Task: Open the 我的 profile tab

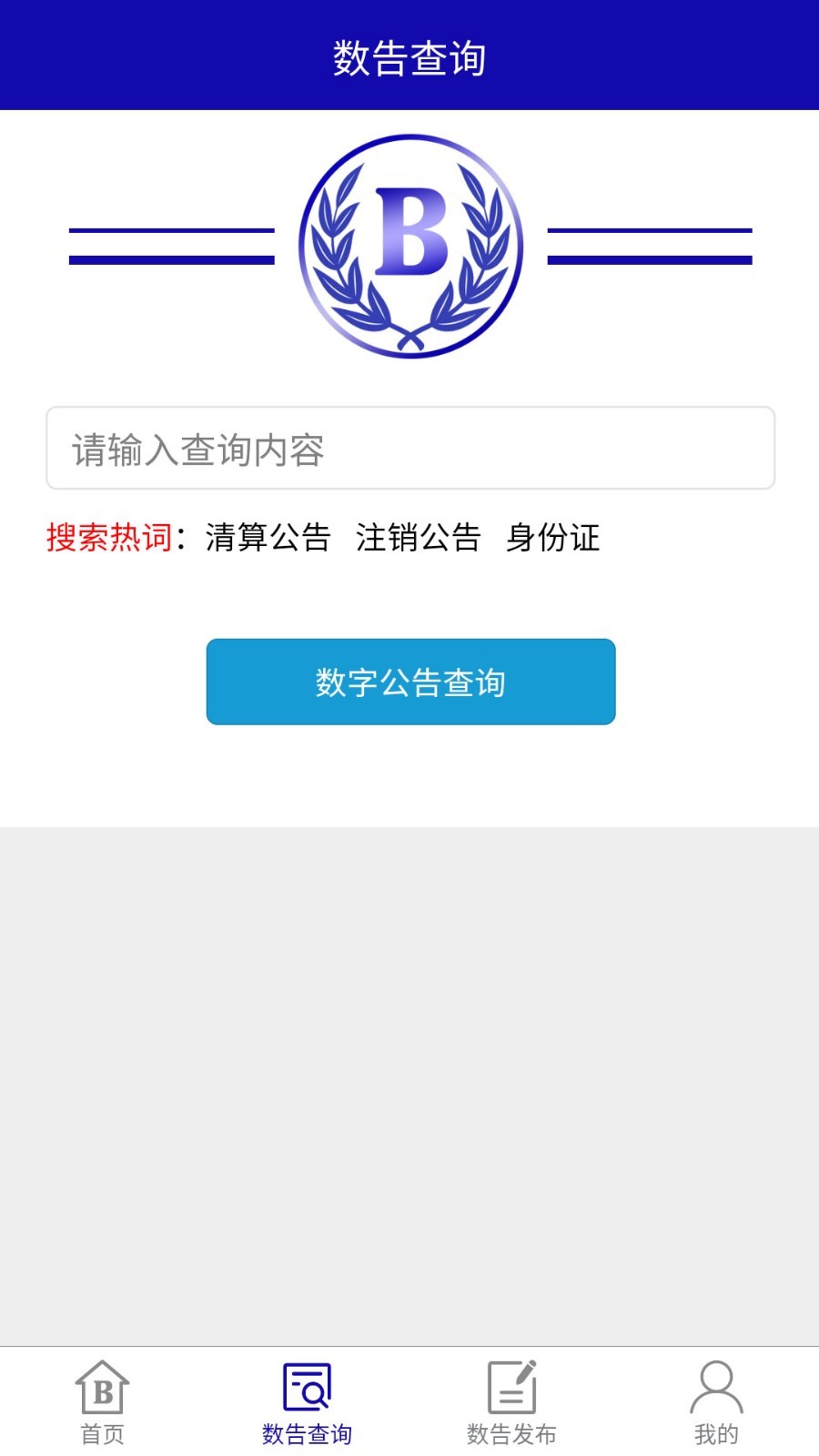Action: (716, 1402)
